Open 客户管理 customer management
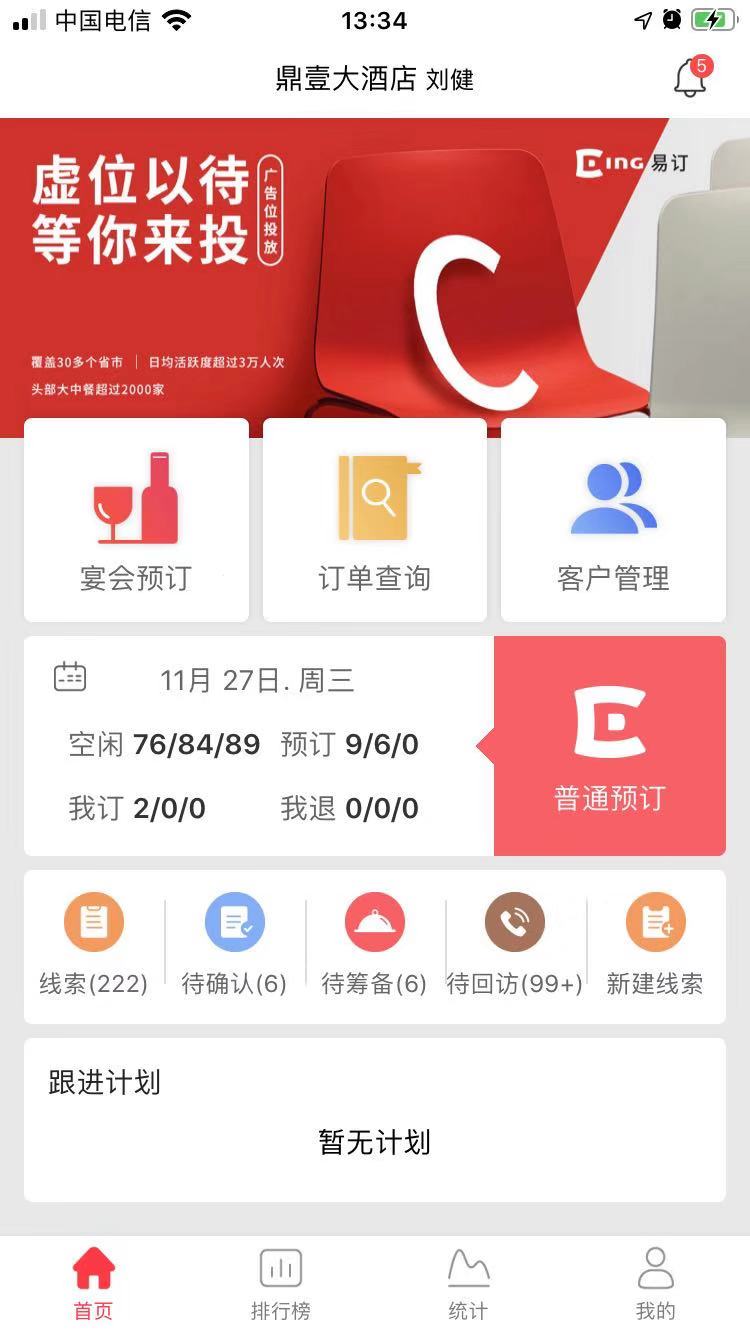Screen dimensions: 750x1334 [x=612, y=520]
